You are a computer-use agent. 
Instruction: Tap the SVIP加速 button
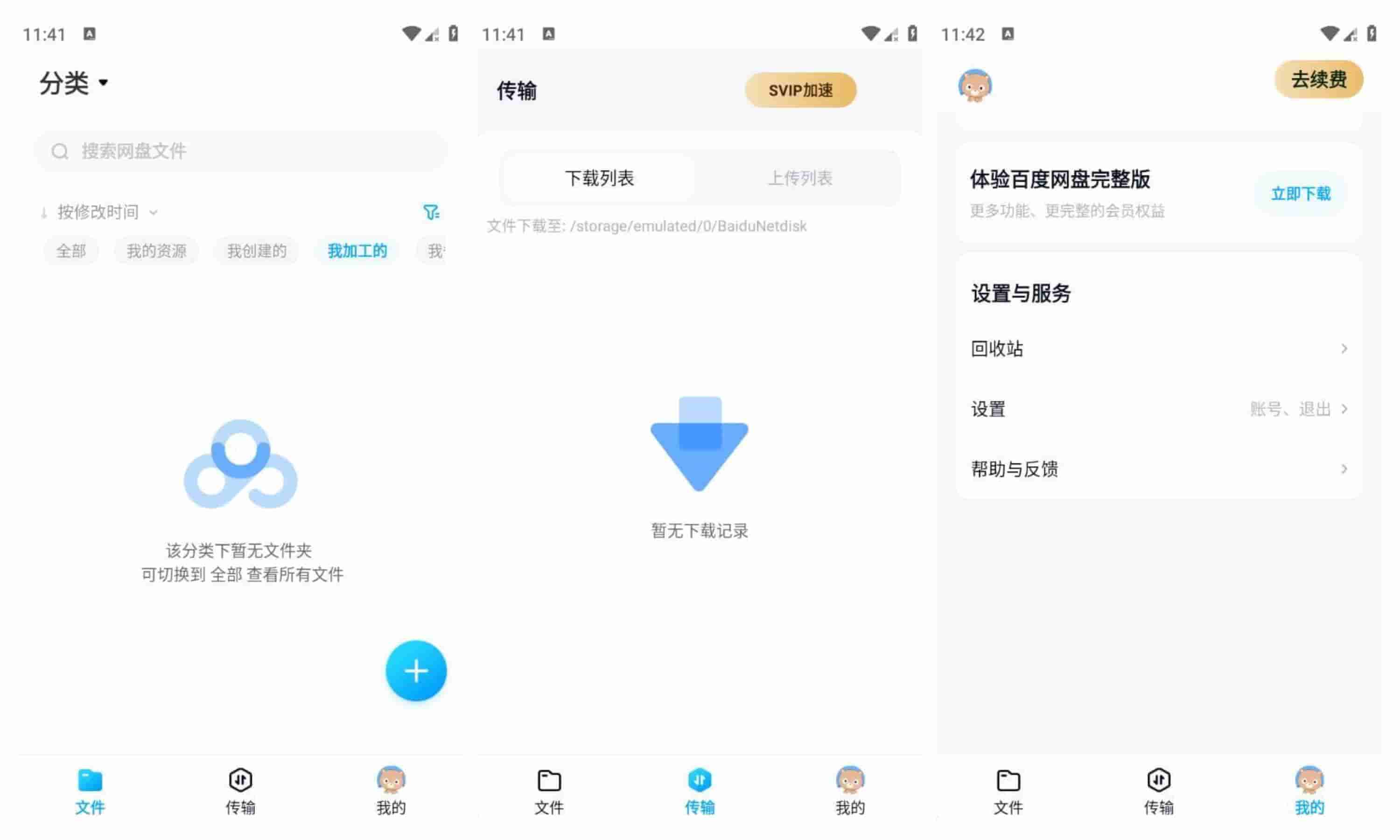[800, 90]
